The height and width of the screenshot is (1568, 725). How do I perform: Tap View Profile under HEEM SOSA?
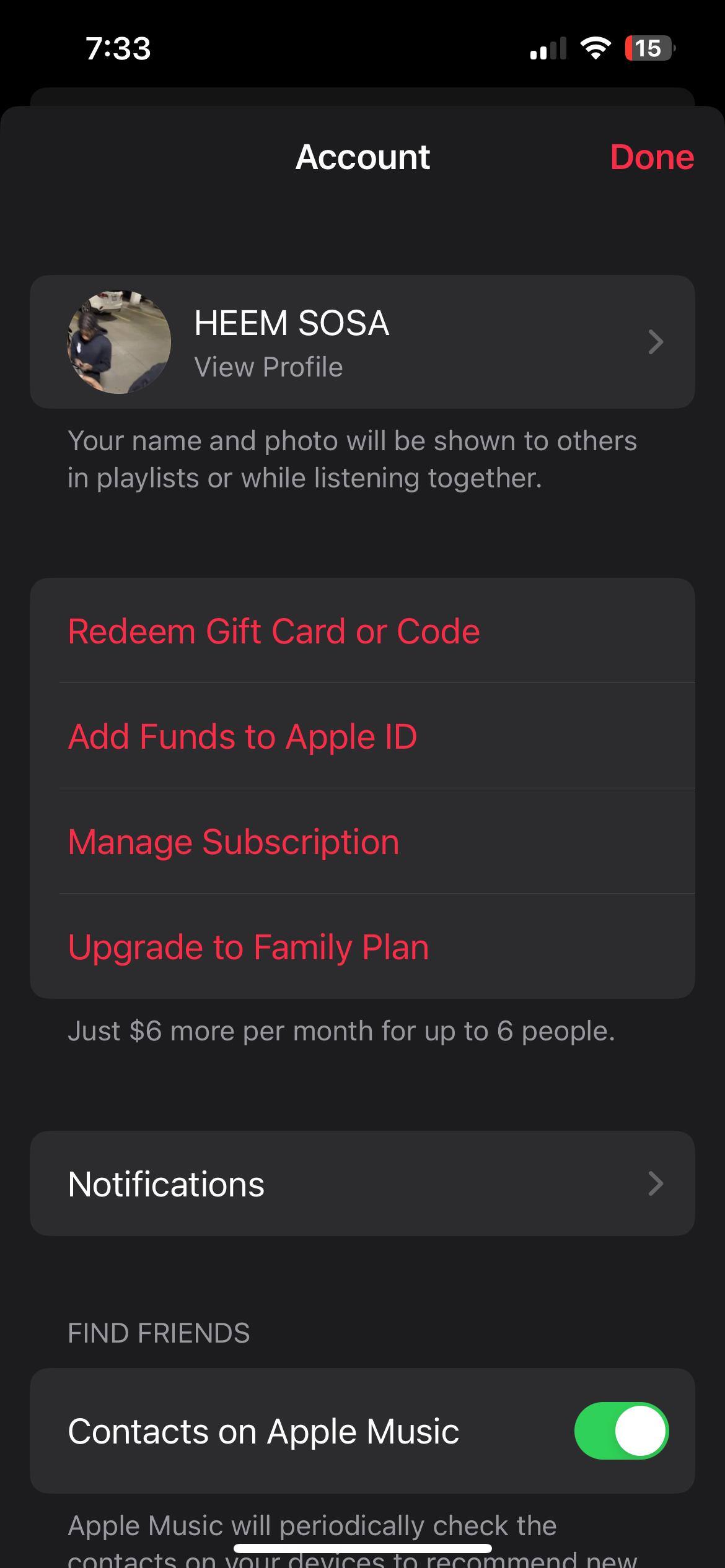click(268, 366)
